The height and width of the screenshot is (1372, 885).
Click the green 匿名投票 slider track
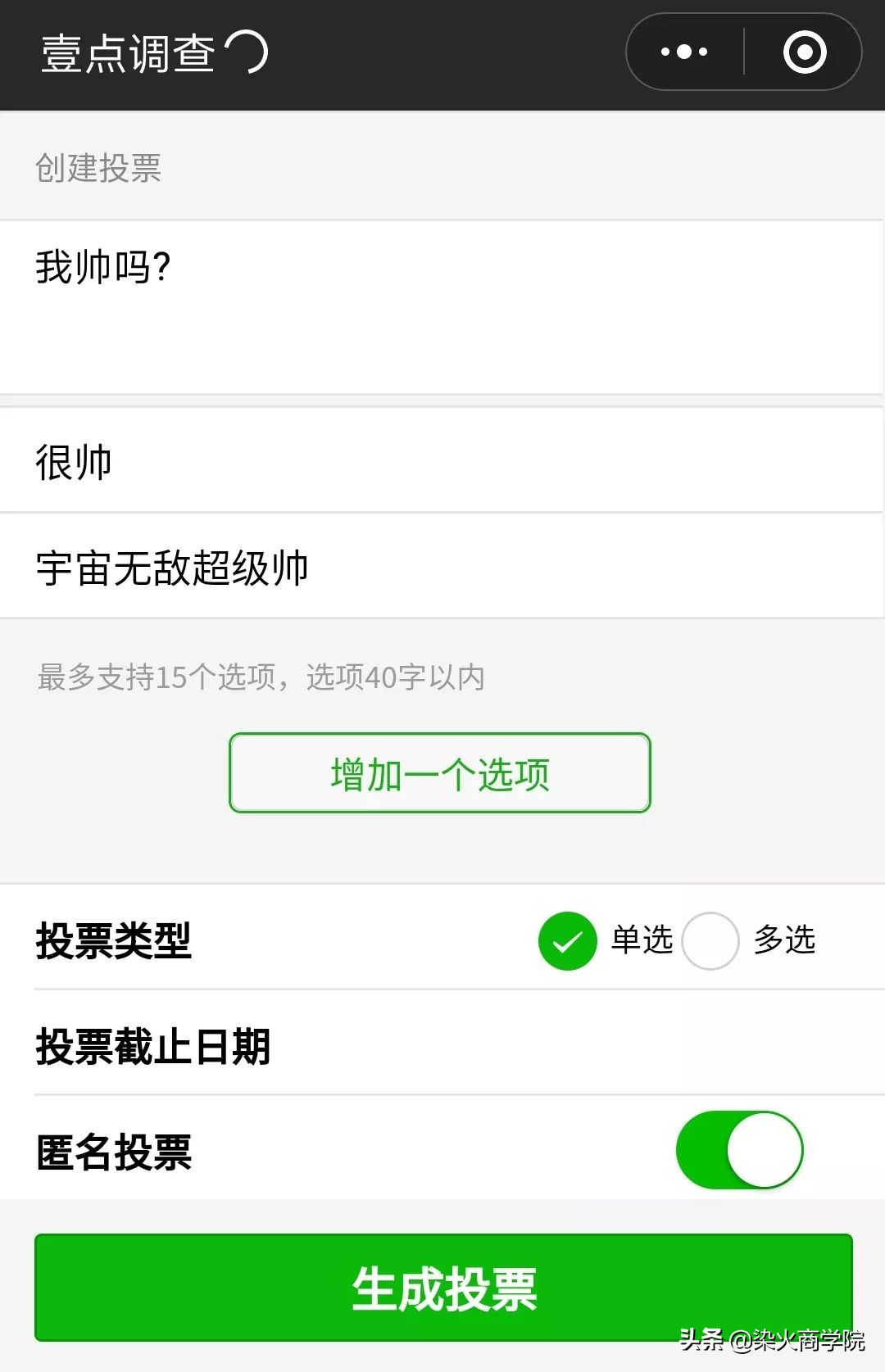click(x=705, y=1149)
